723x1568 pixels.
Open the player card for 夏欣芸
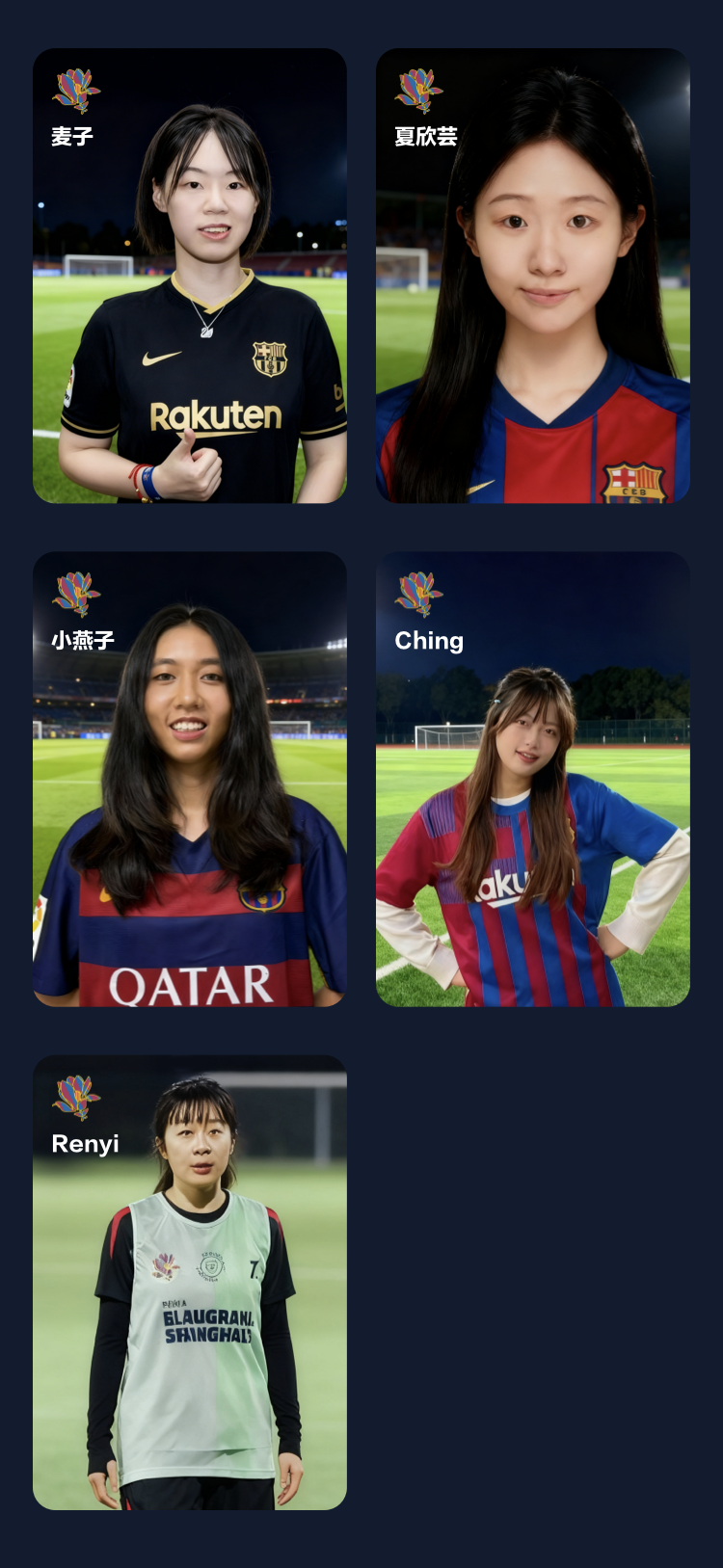532,276
